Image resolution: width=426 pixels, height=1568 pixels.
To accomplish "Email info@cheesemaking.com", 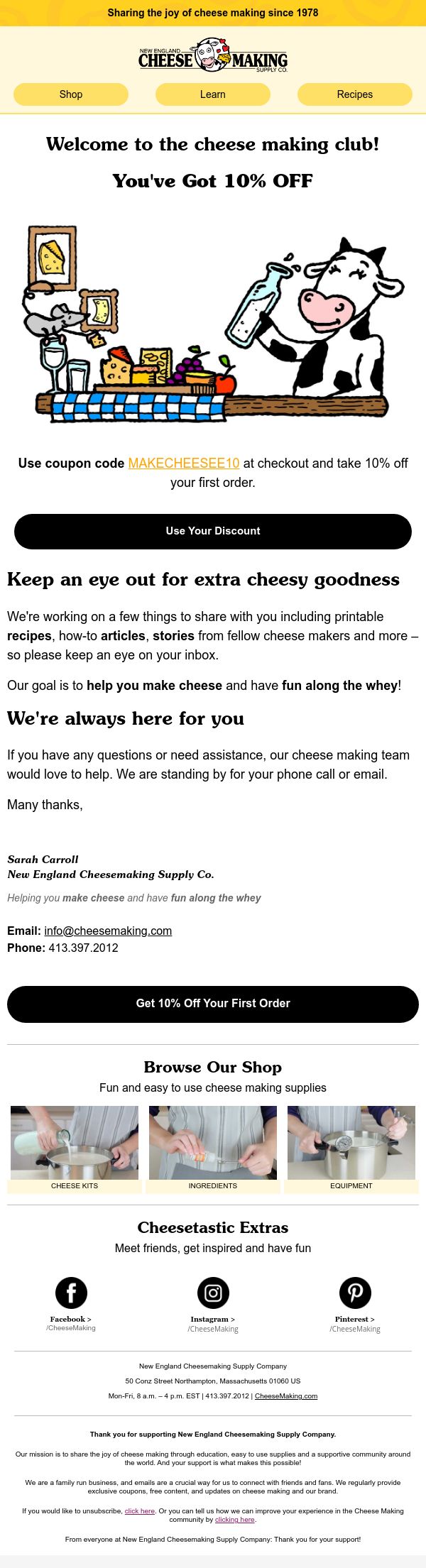I will [108, 931].
